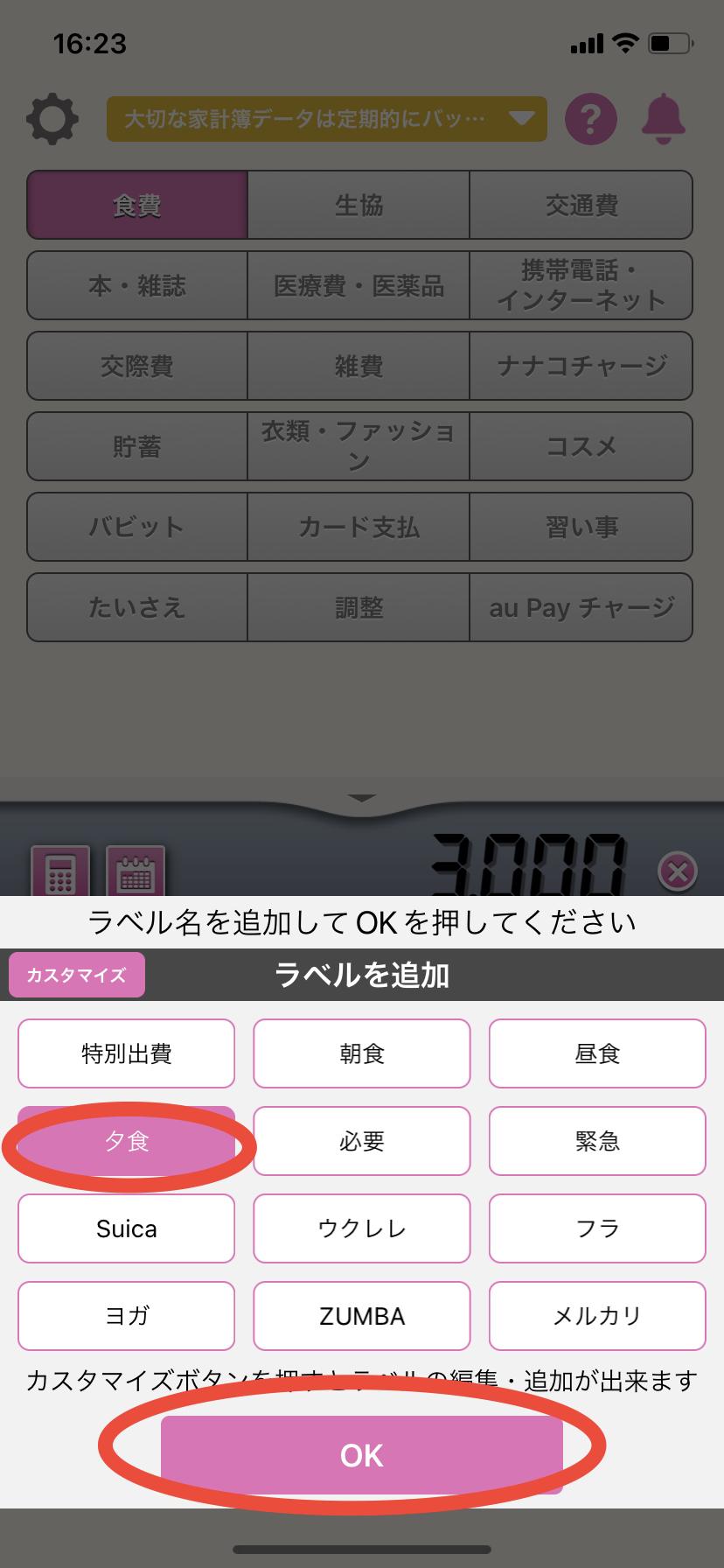Open the help question mark
Viewport: 724px width, 1568px height.
click(591, 119)
